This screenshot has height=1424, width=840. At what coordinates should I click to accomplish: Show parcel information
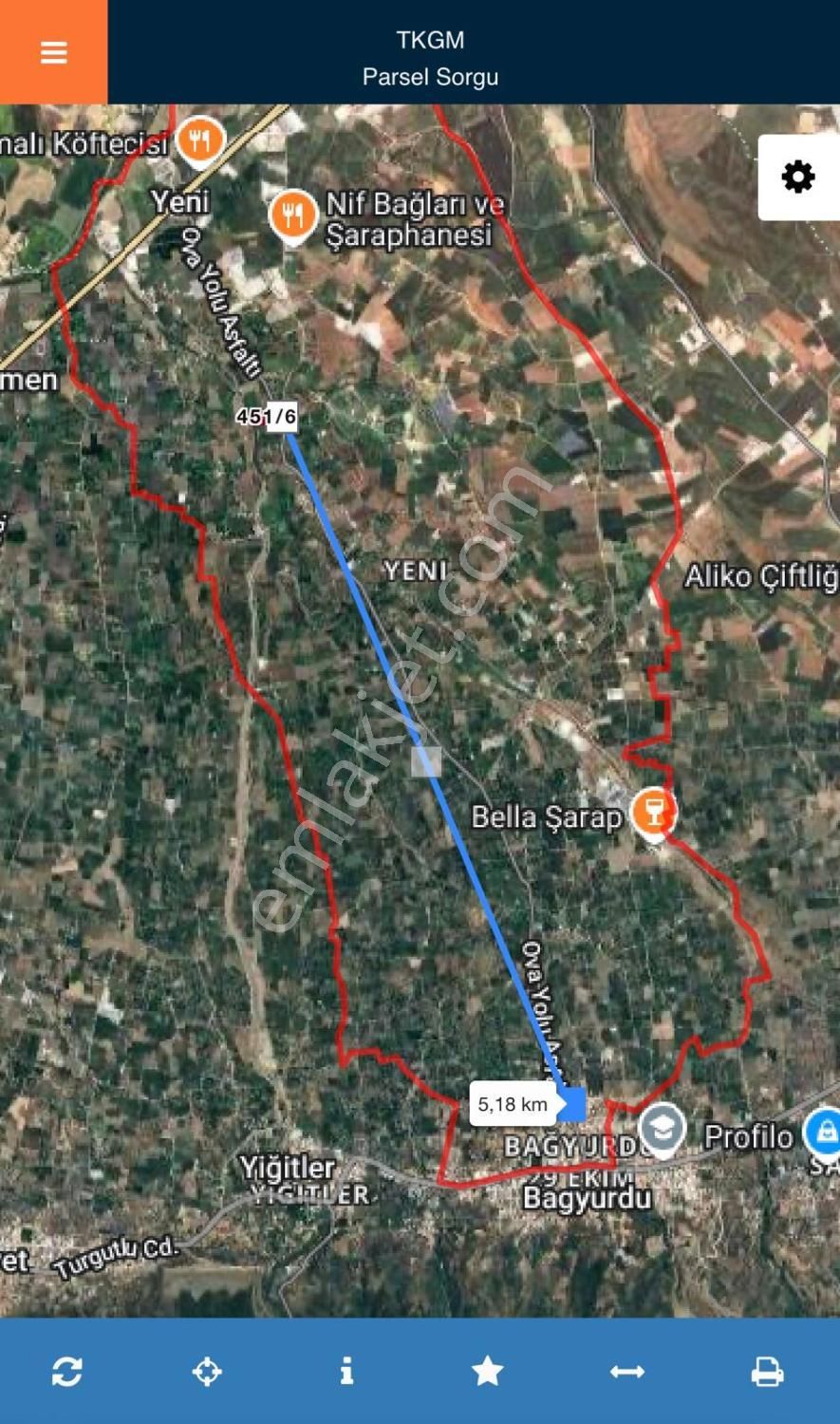[347, 1371]
